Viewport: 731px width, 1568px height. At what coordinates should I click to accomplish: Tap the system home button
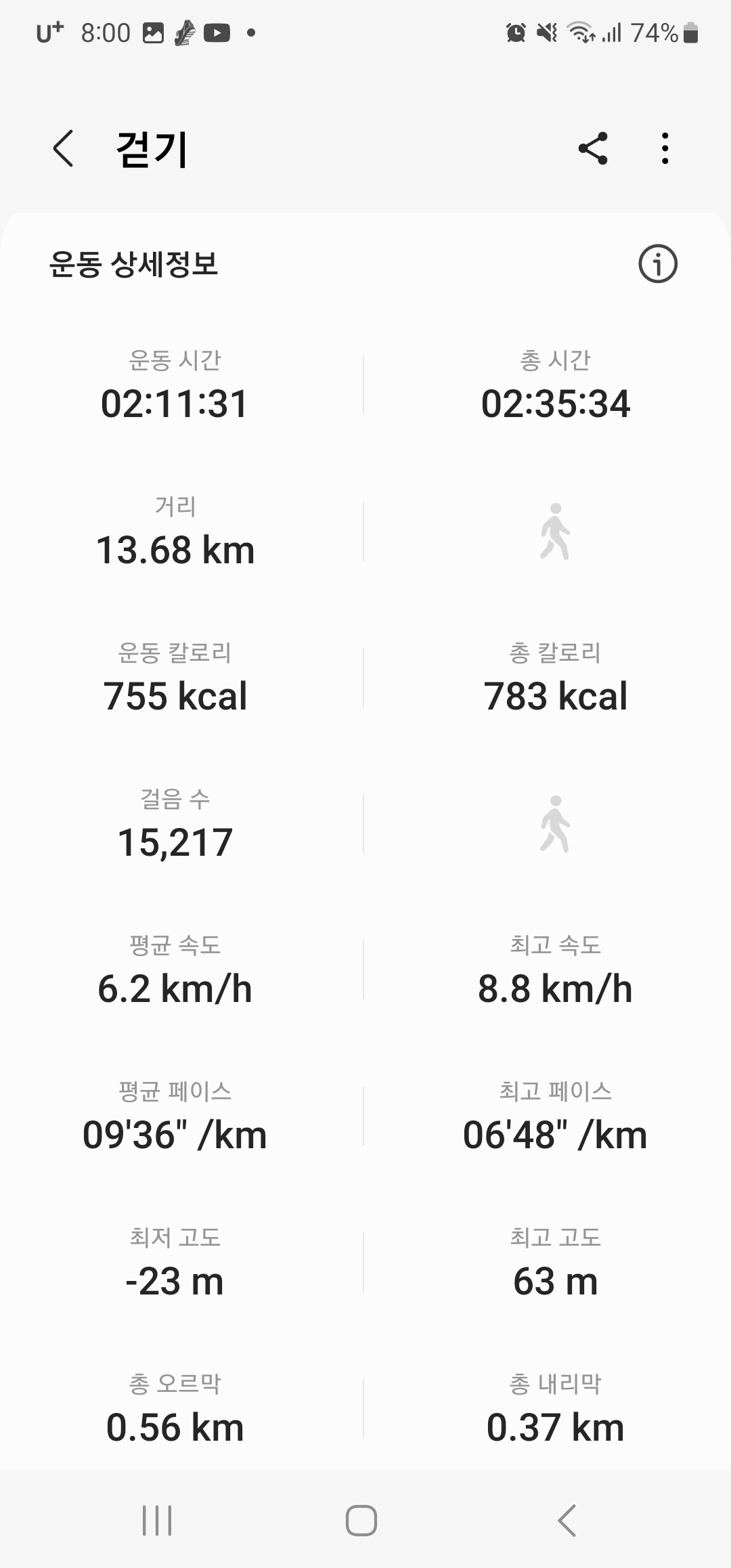point(361,1521)
